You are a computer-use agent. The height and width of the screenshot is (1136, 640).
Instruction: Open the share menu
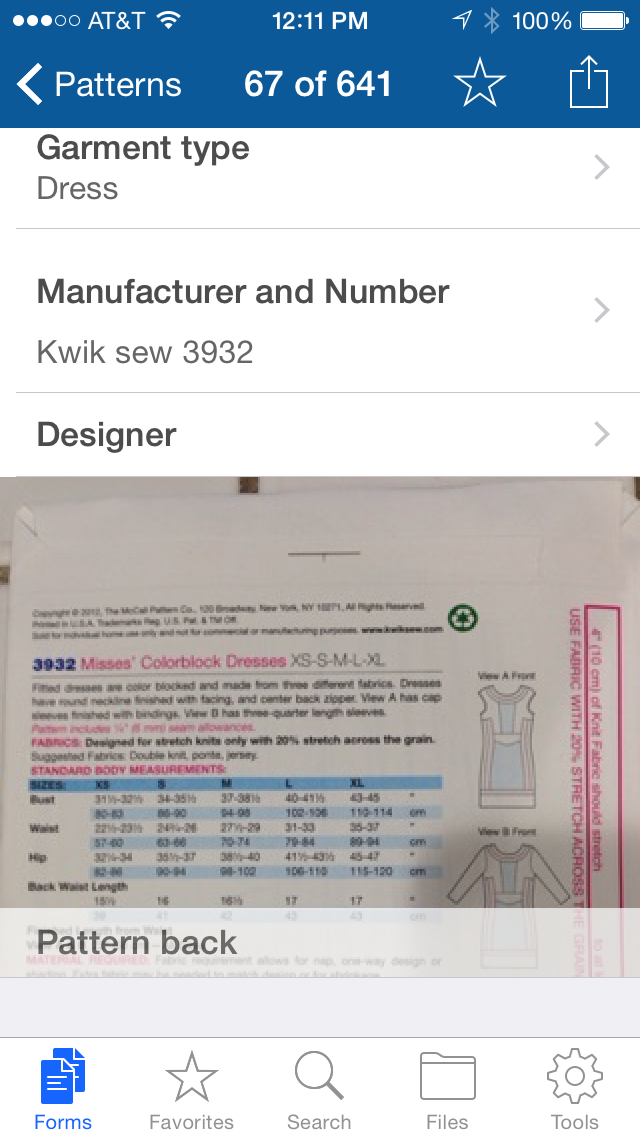pos(589,83)
